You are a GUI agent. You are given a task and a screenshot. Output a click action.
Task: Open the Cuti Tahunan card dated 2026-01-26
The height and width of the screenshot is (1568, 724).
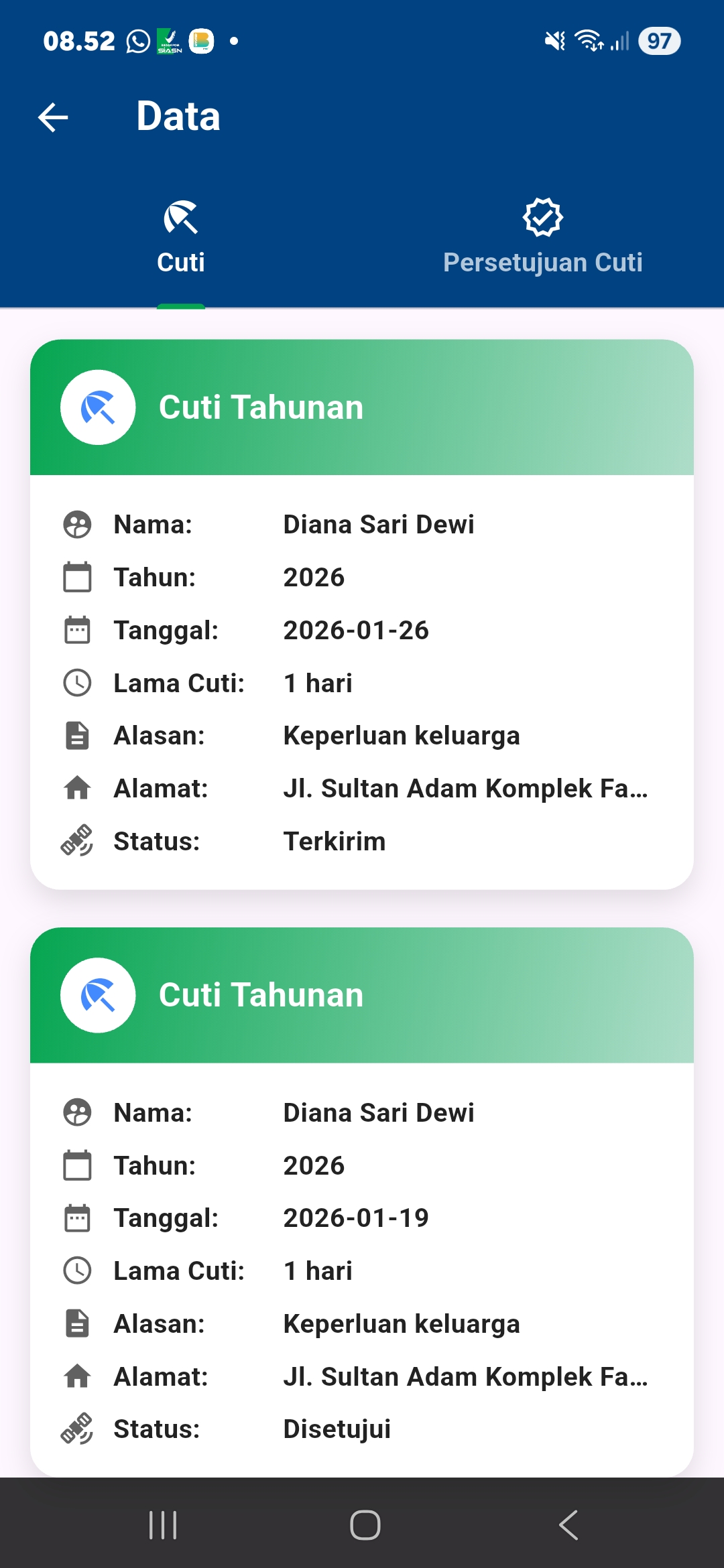pyautogui.click(x=362, y=614)
